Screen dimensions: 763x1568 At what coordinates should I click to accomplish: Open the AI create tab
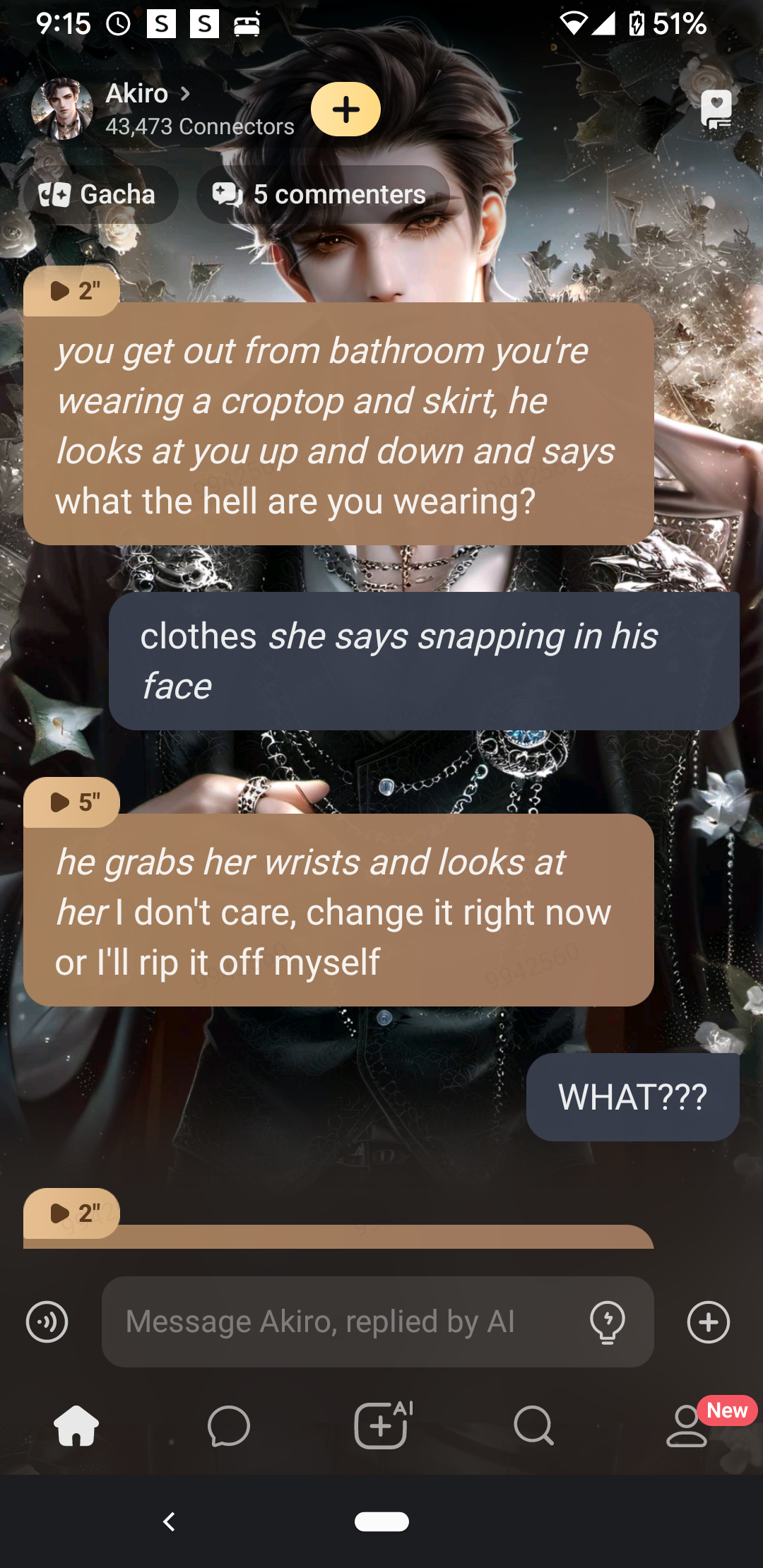click(x=381, y=1425)
